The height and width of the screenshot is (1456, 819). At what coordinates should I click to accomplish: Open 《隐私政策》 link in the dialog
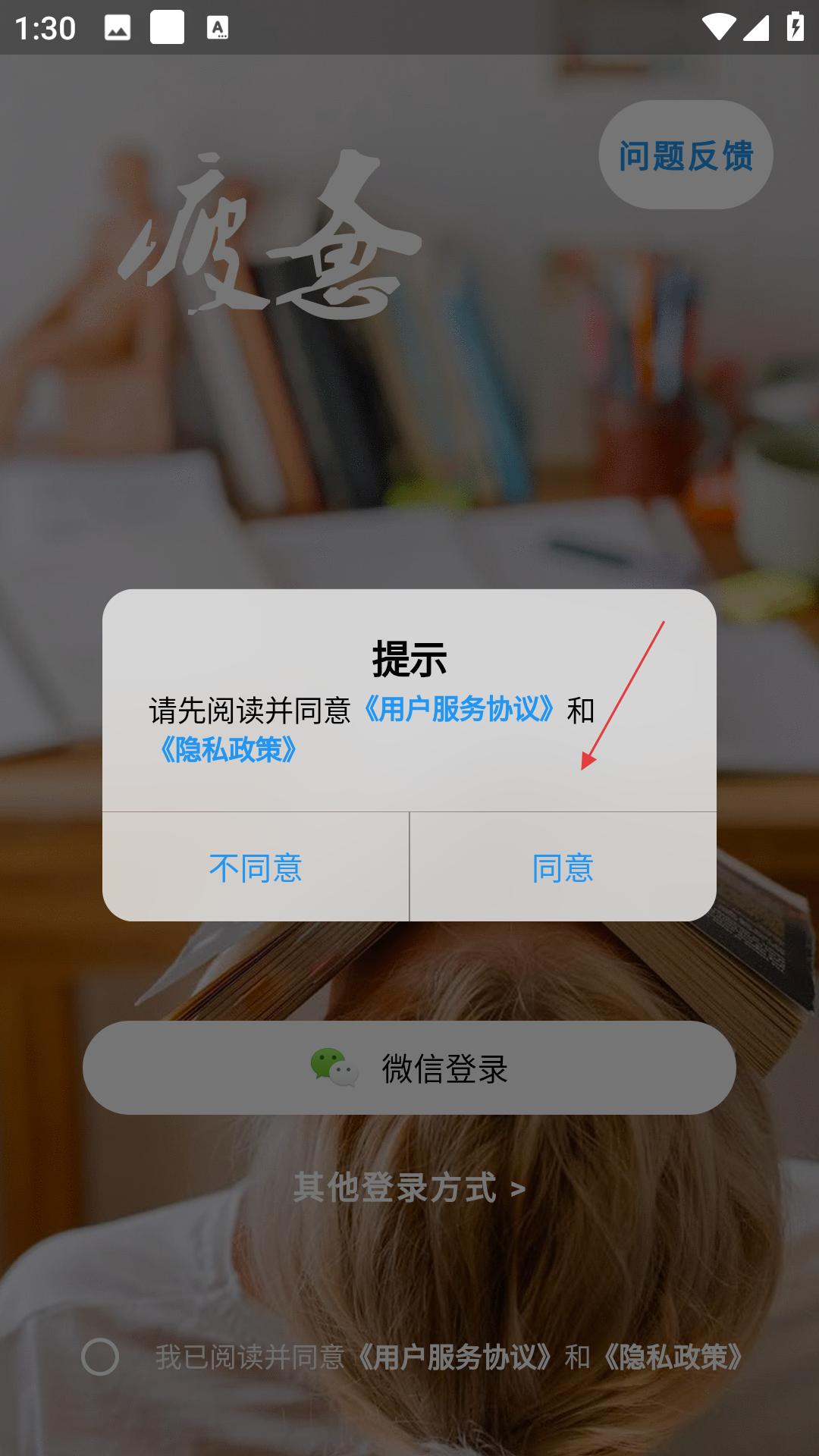(227, 750)
